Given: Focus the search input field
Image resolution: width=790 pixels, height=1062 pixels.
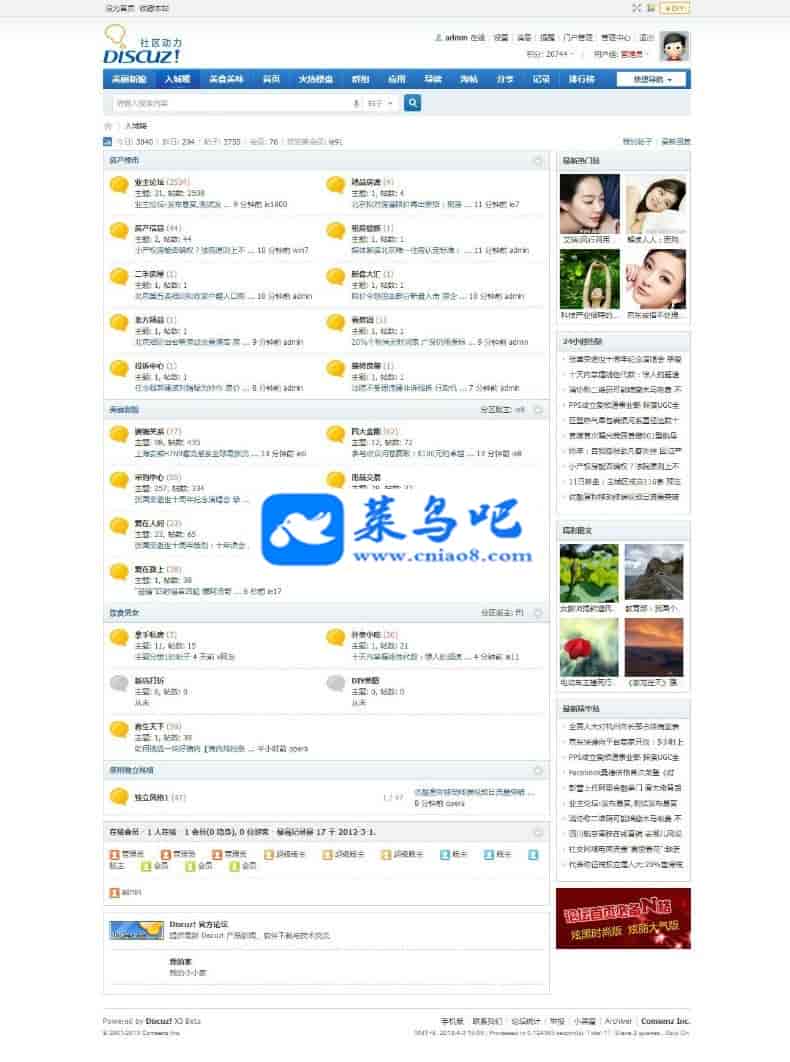Looking at the screenshot, I should [230, 103].
